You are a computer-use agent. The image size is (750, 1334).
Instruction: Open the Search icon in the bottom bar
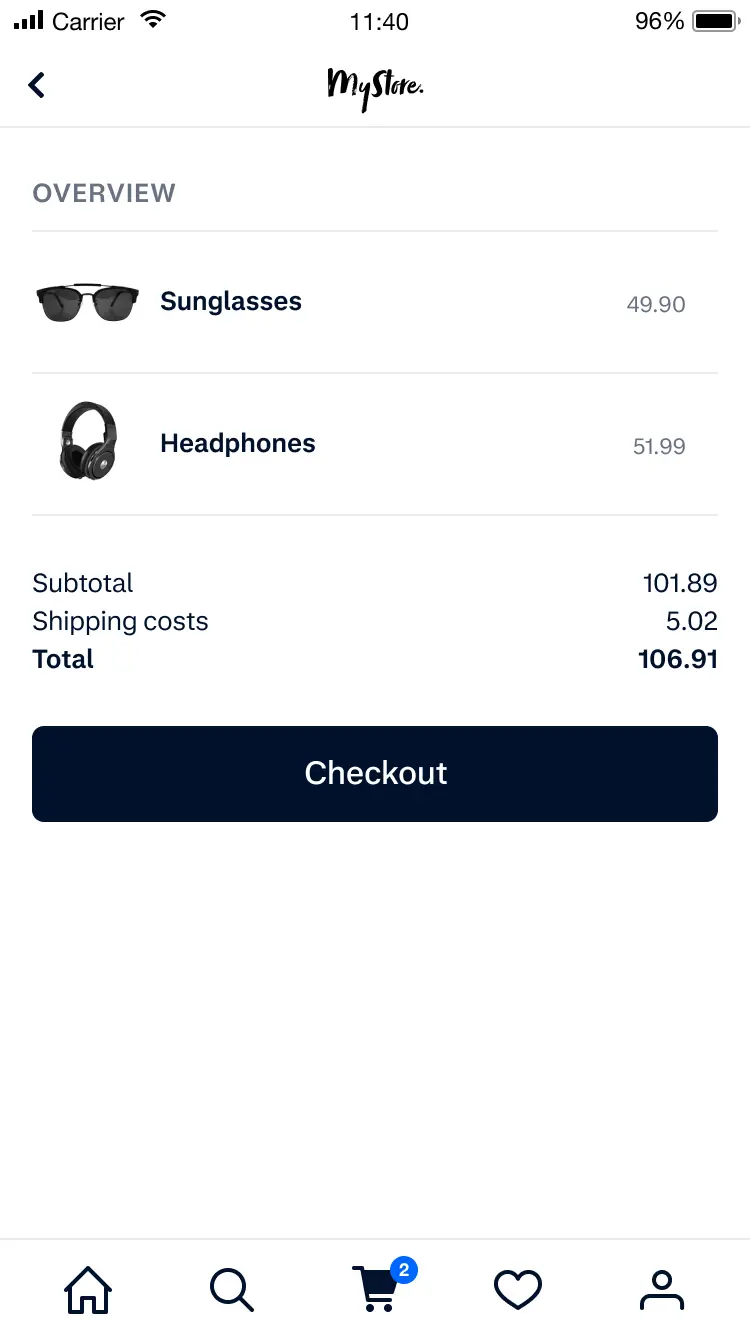(x=231, y=1289)
